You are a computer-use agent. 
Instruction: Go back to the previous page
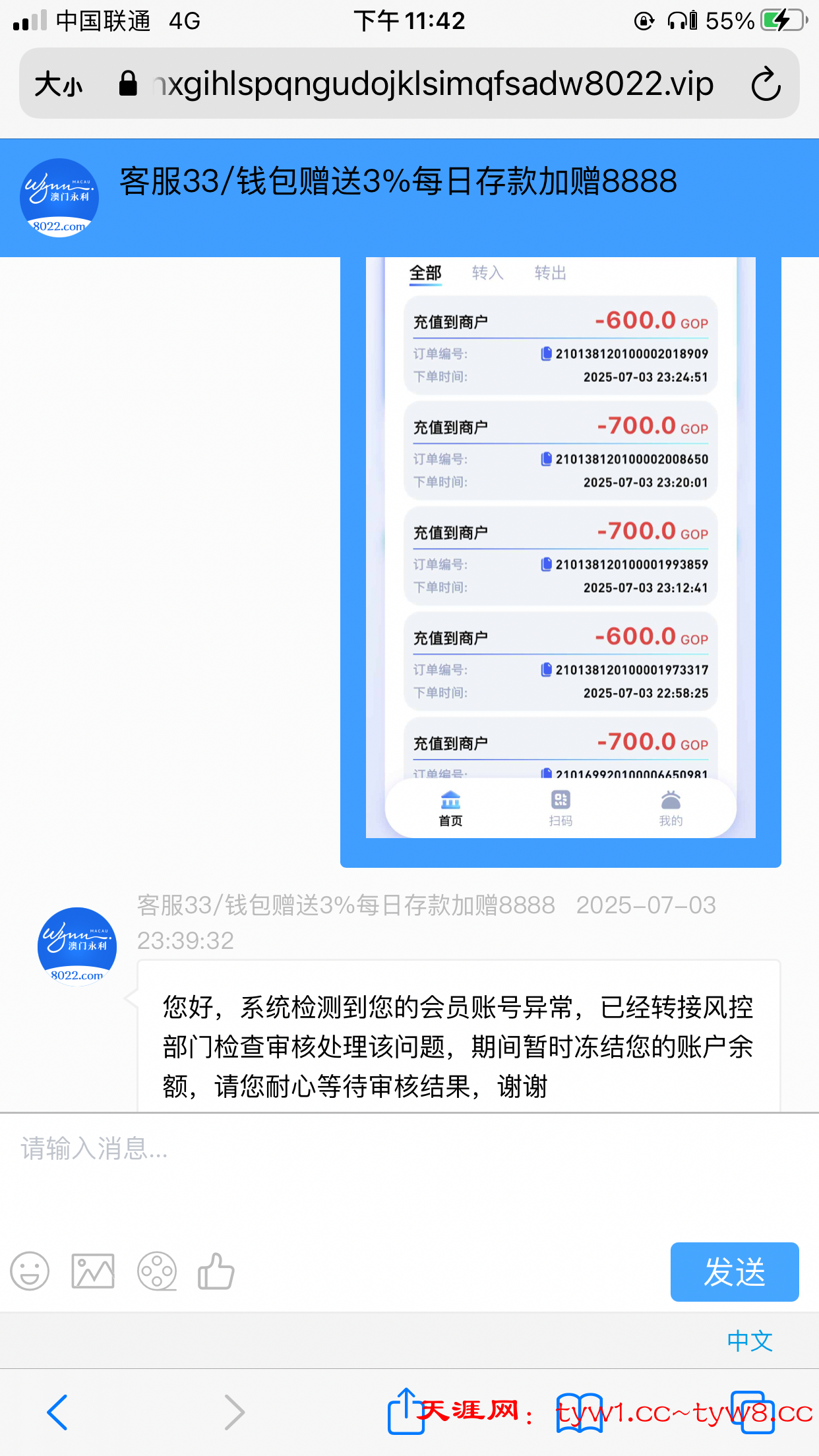coord(57,1412)
